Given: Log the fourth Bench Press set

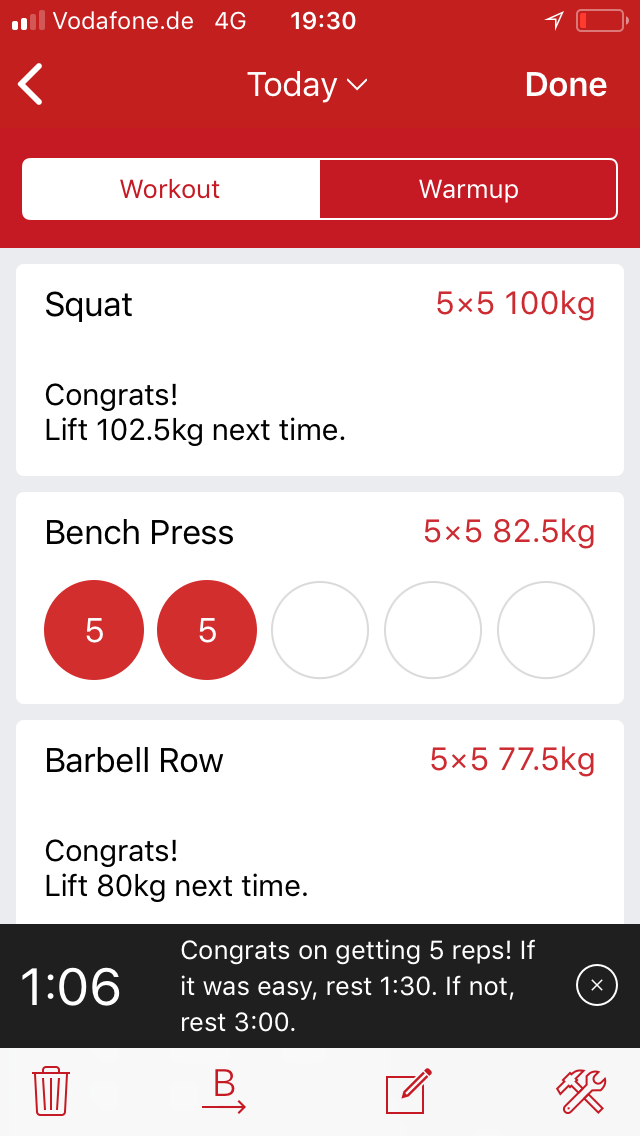Looking at the screenshot, I should [433, 631].
